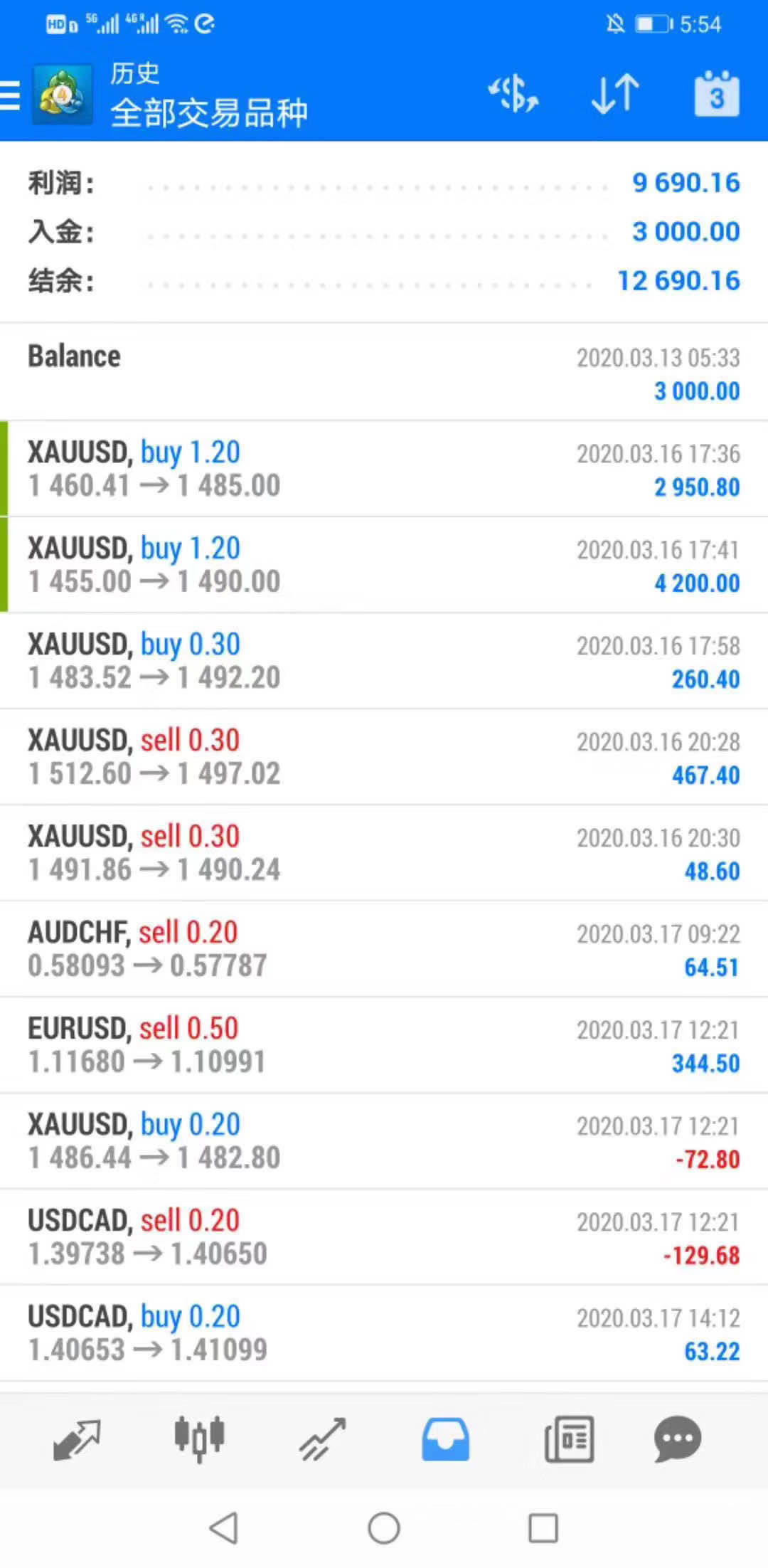Image resolution: width=768 pixels, height=1568 pixels.
Task: Expand the AUDCHF sell 0.20 trade
Action: 384,949
